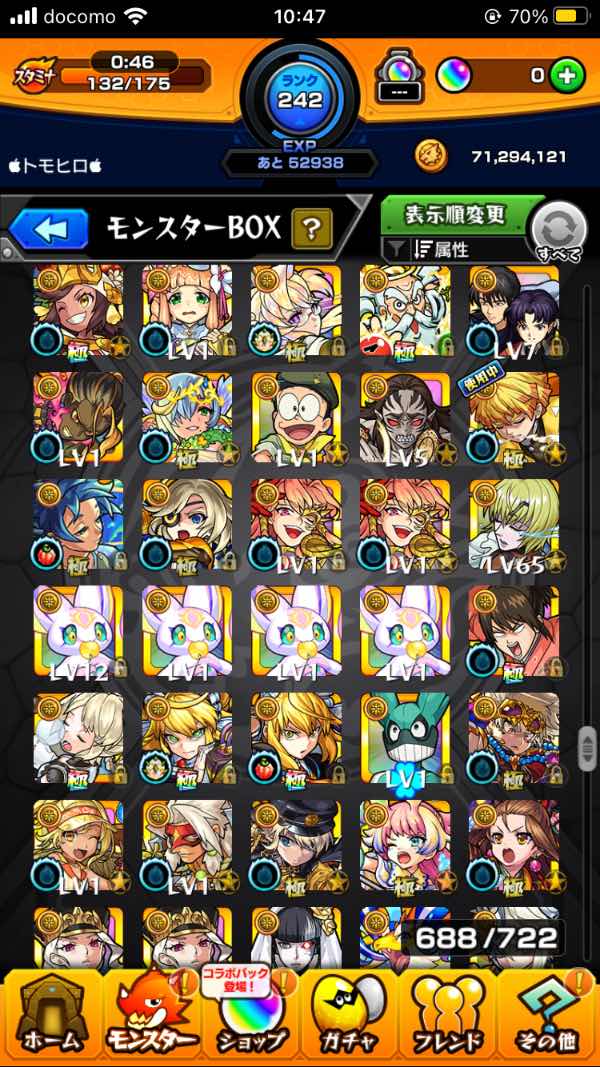This screenshot has height=1067, width=600.
Task: Select the LV12 white rabbit monster
Action: point(78,630)
